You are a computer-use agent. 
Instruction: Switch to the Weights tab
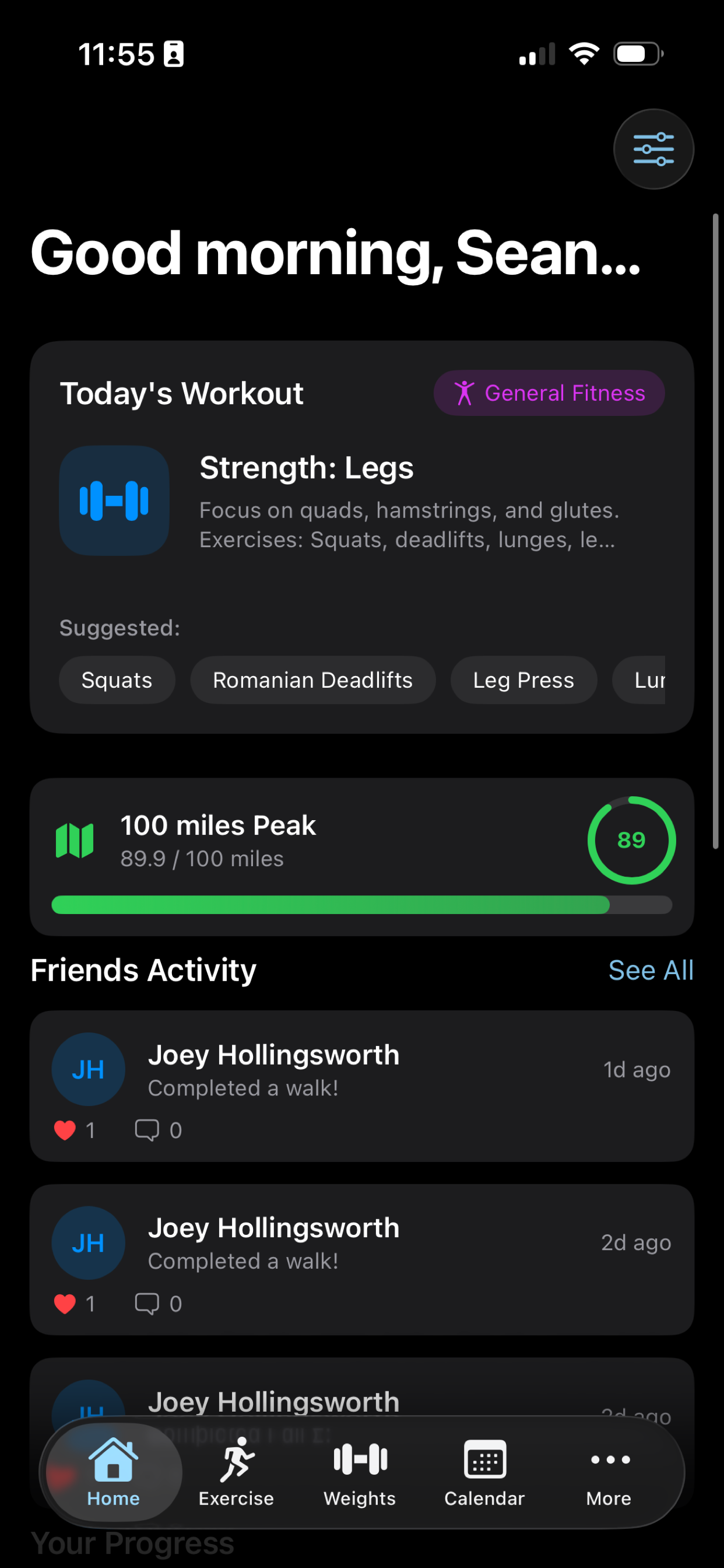[360, 1472]
